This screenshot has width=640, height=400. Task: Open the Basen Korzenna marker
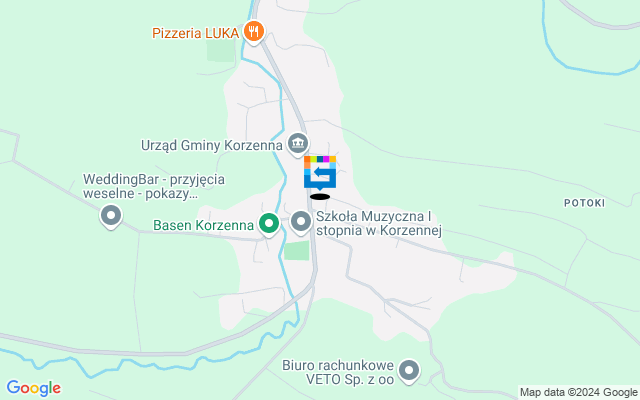268,225
